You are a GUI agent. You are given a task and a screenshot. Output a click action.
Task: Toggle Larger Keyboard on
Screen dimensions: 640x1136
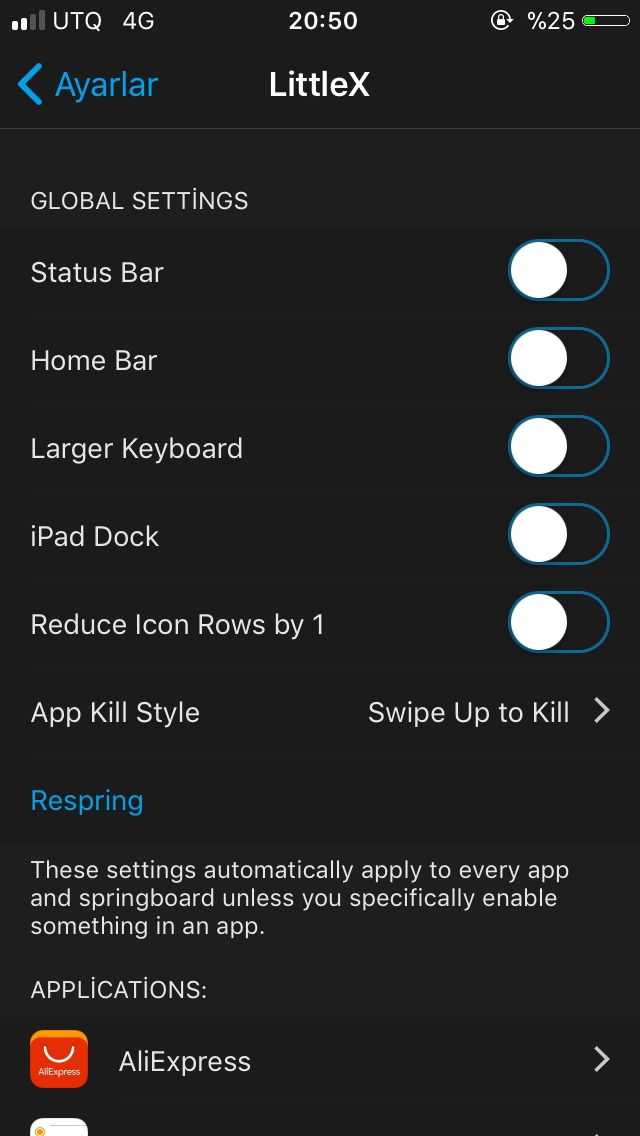click(x=558, y=447)
